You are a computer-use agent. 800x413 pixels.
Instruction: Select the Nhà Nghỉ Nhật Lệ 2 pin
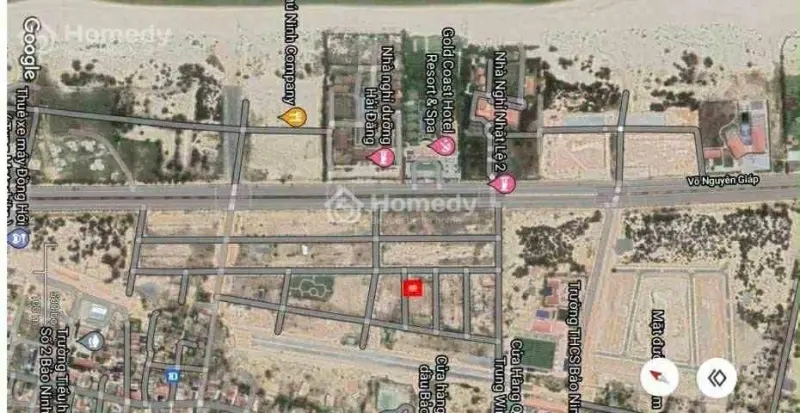tap(505, 182)
